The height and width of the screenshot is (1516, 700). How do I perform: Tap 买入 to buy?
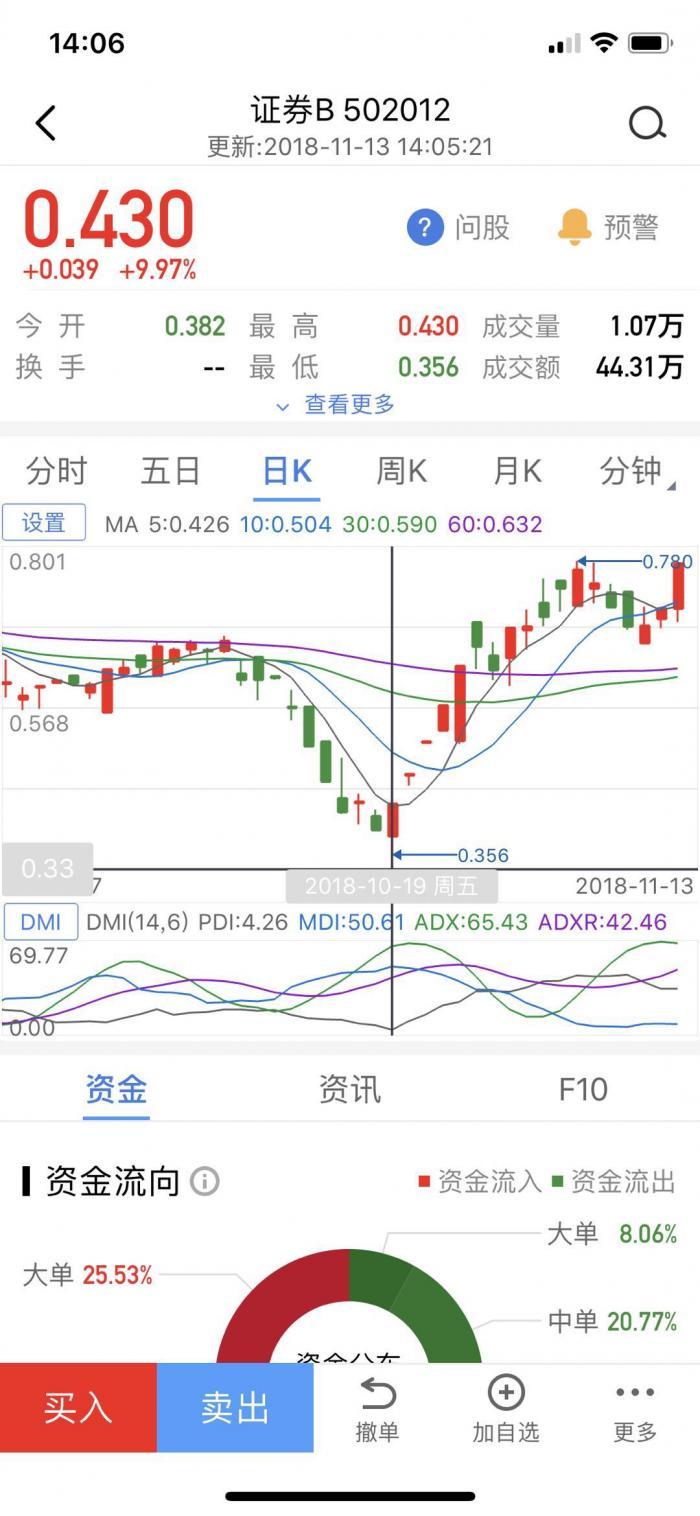(x=78, y=1407)
